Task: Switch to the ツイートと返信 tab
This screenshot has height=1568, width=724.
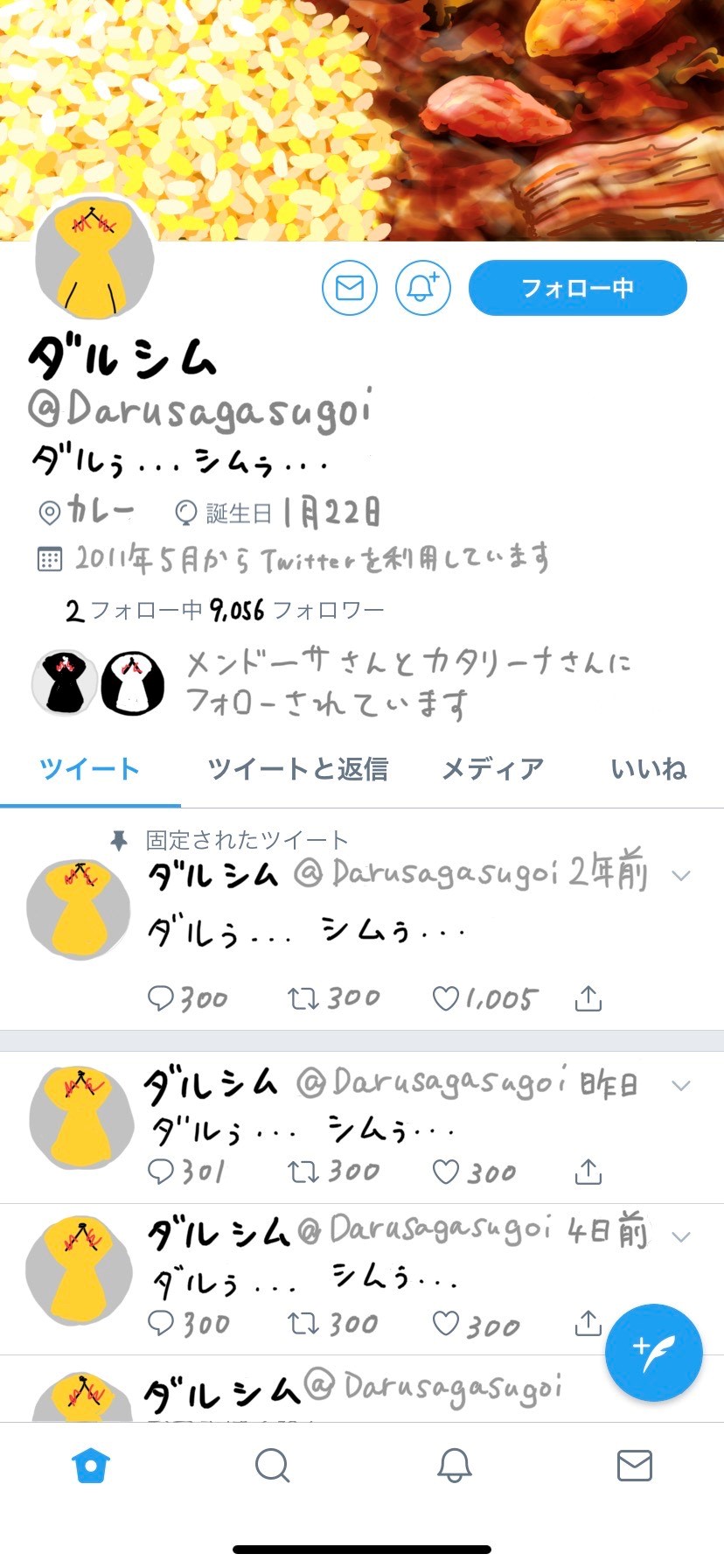Action: [297, 769]
